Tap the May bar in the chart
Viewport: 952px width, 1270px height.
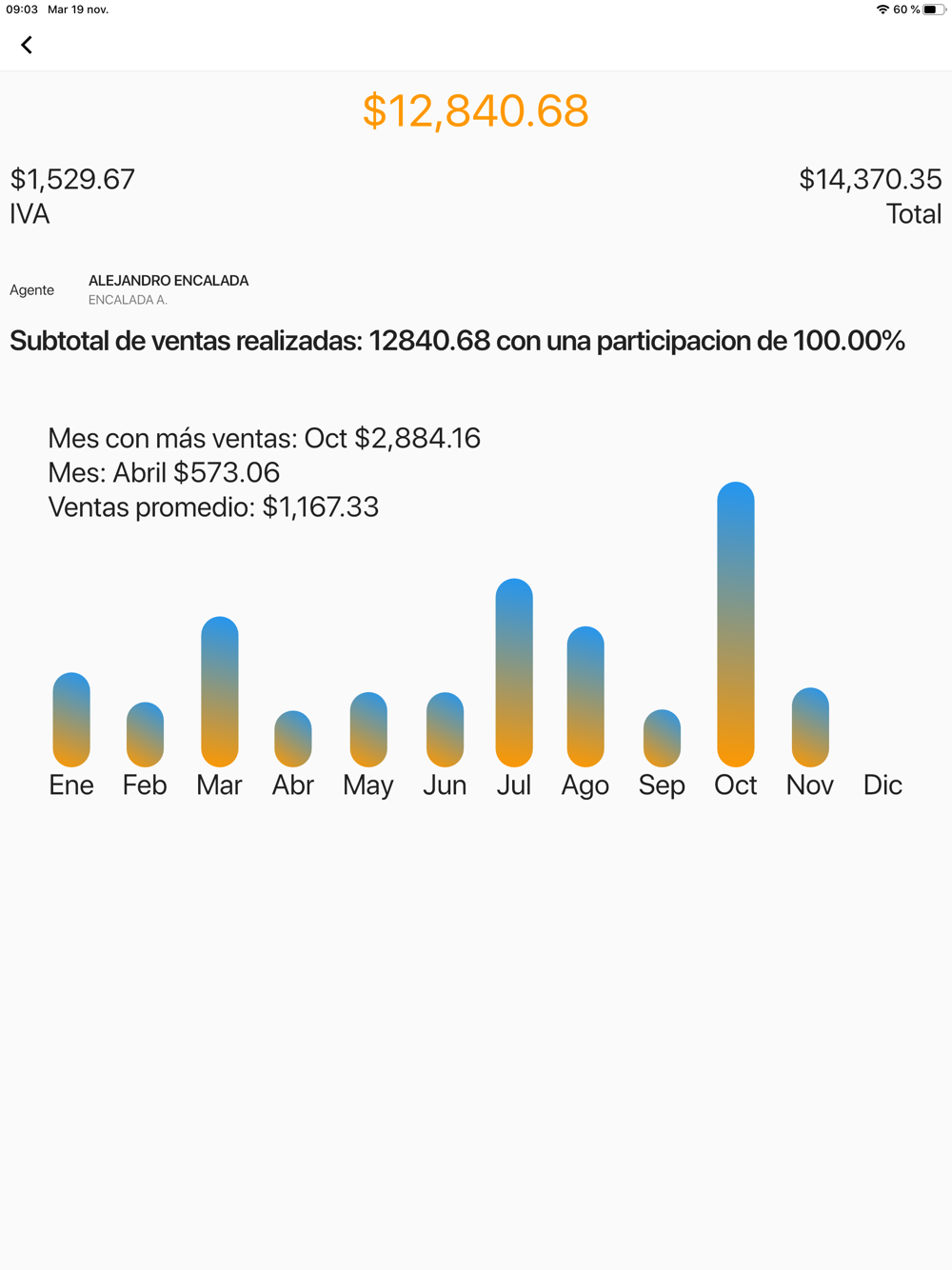click(368, 729)
